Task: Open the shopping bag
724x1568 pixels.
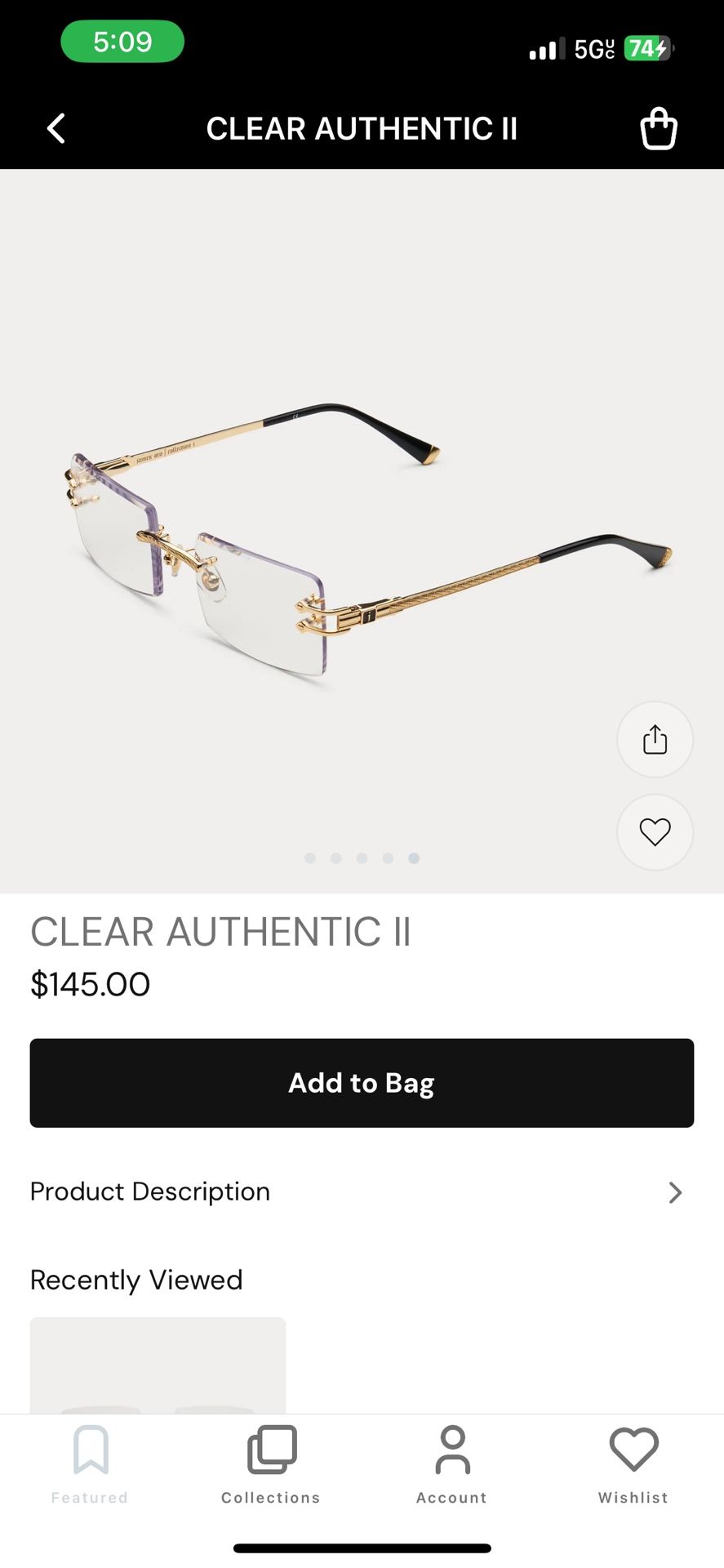Action: tap(658, 128)
